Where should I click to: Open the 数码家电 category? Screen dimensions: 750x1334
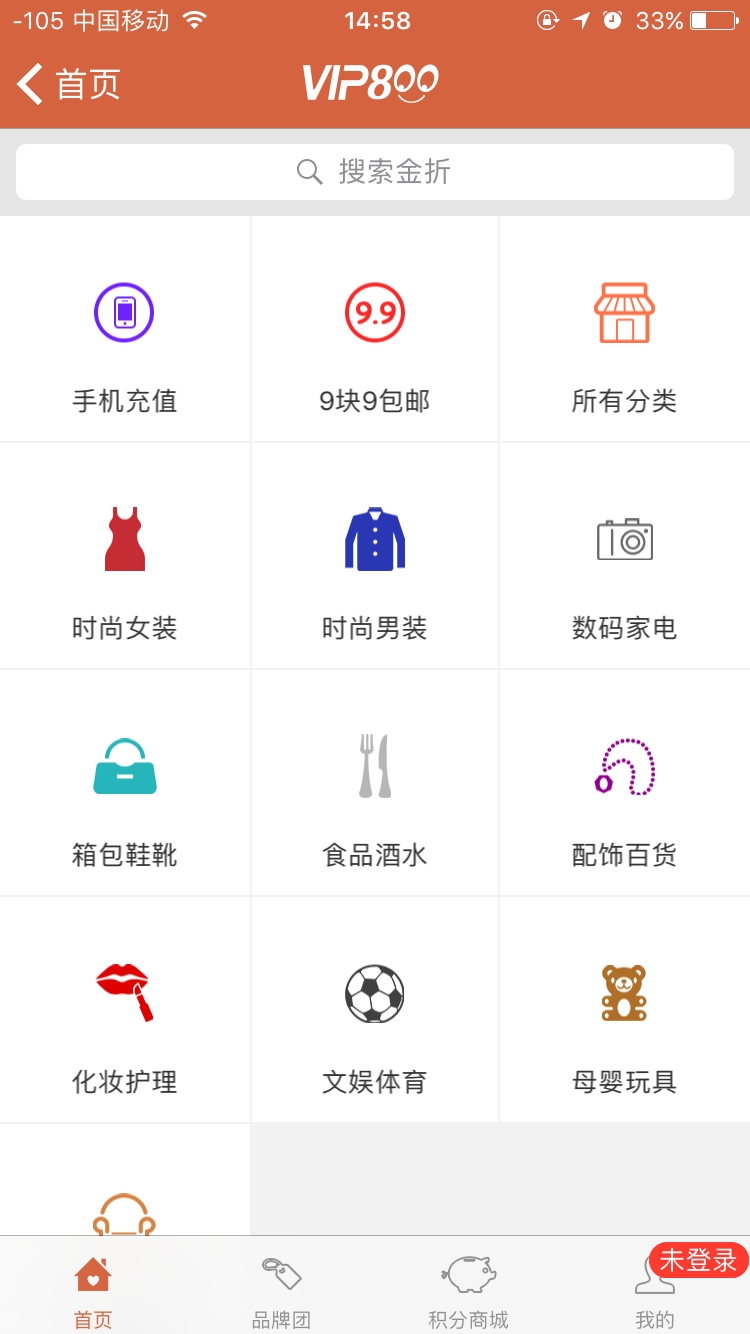click(x=625, y=556)
